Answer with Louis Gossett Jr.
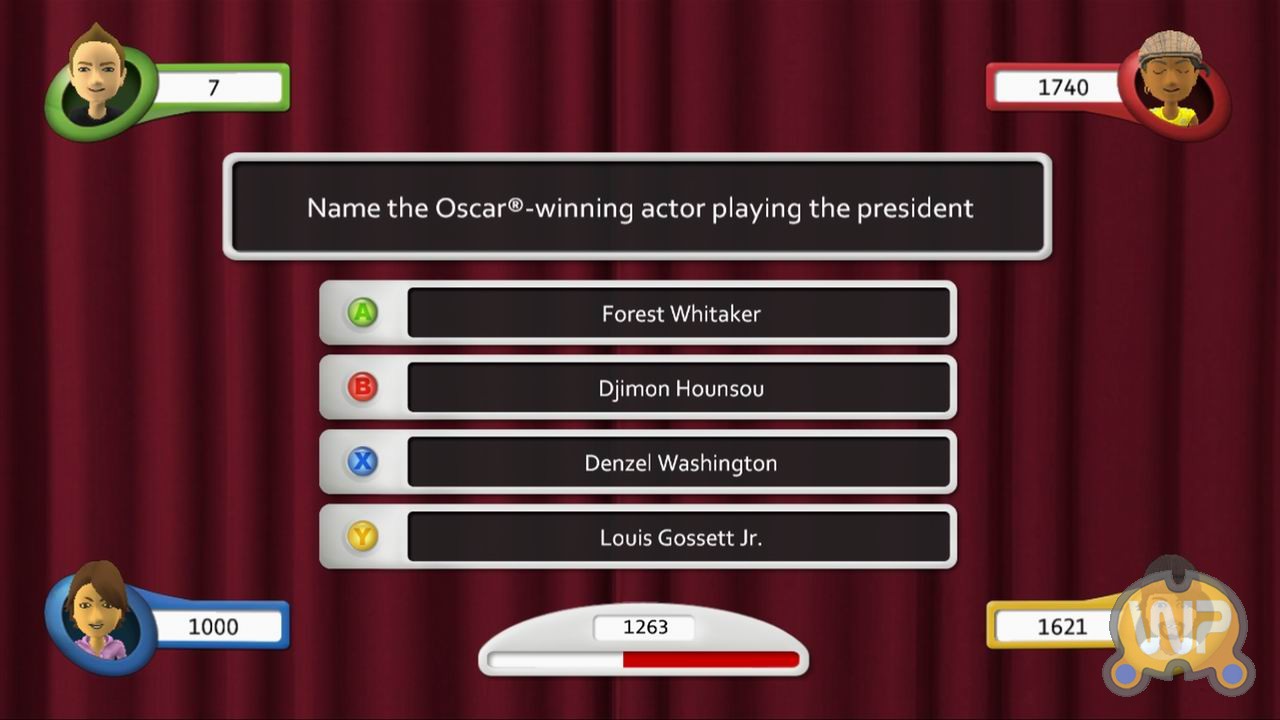Viewport: 1280px width, 720px height. [x=680, y=538]
